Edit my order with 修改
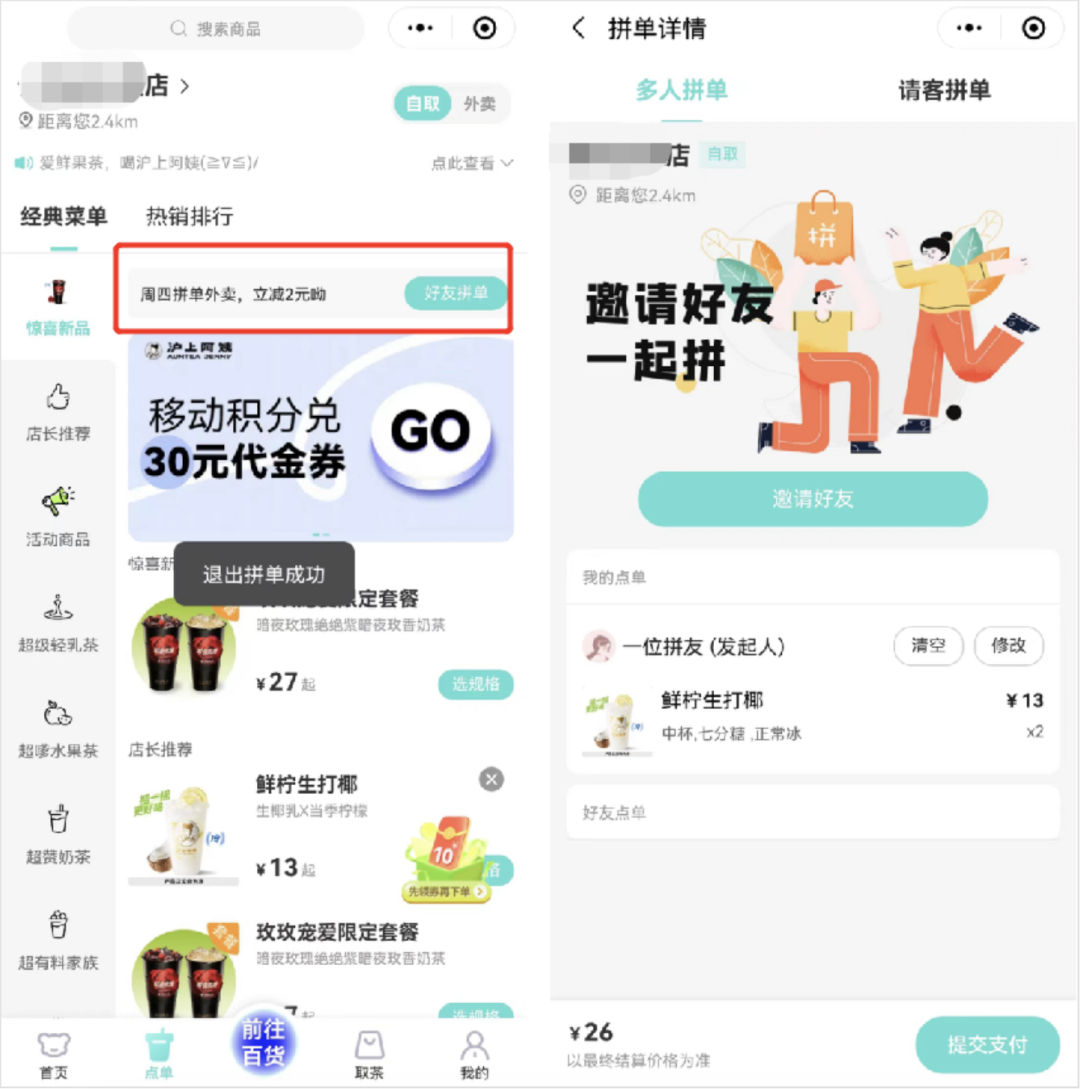This screenshot has width=1080, height=1089. (1008, 646)
